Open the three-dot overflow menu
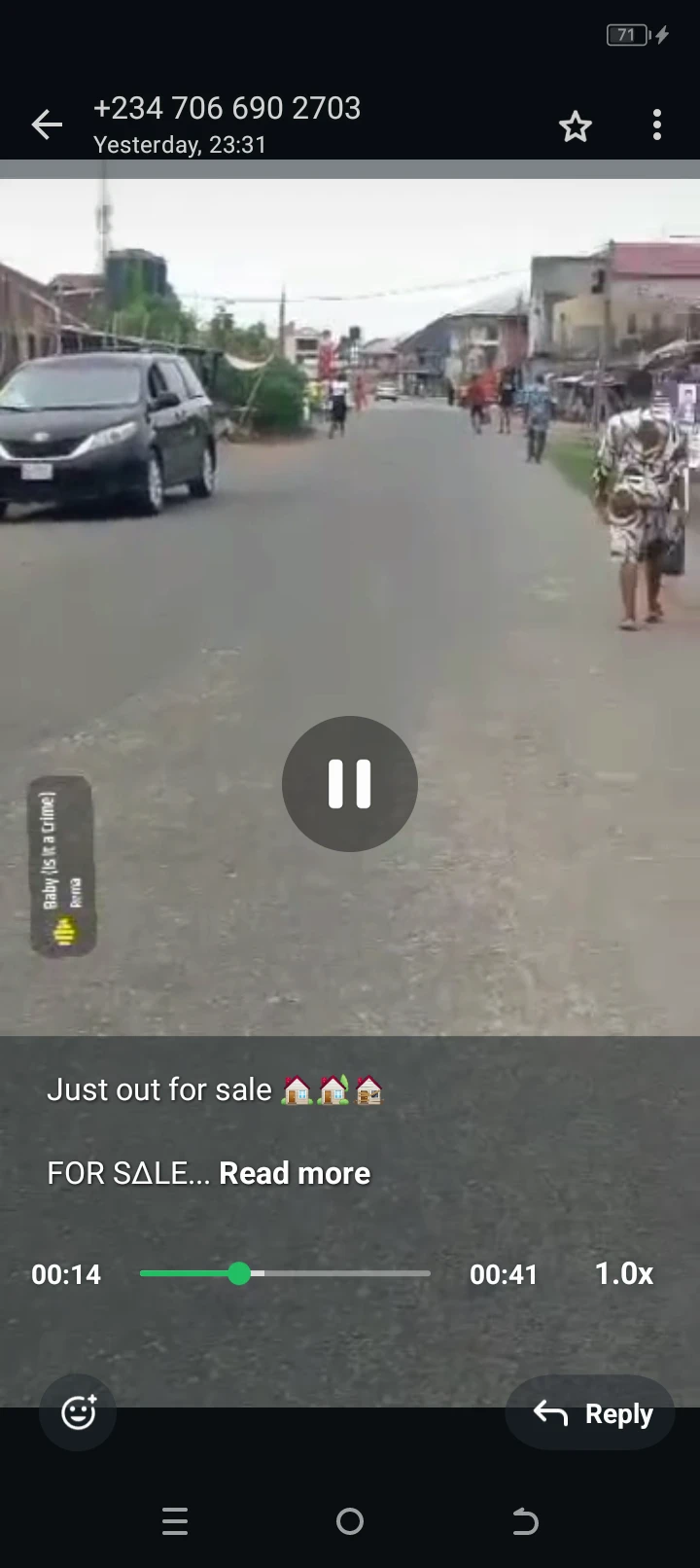This screenshot has height=1568, width=700. (x=657, y=125)
